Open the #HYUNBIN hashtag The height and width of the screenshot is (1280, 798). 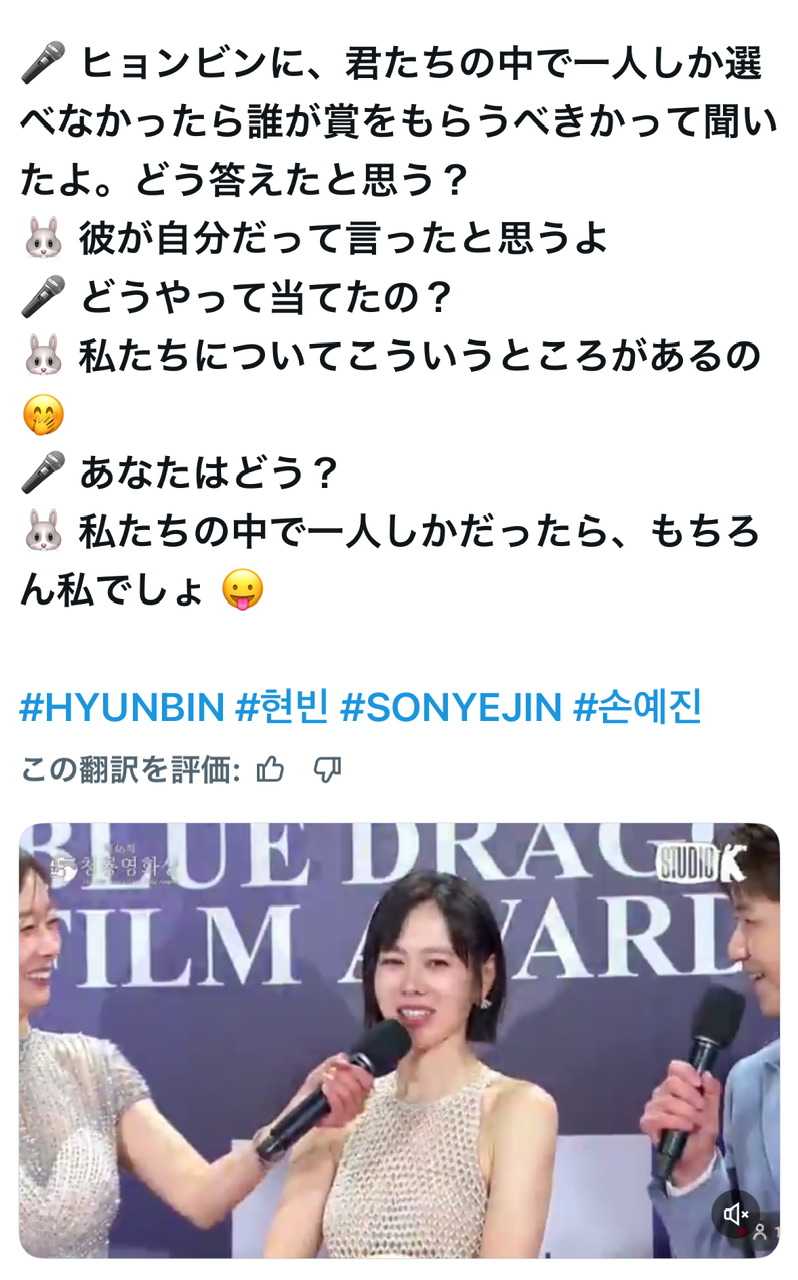click(121, 707)
